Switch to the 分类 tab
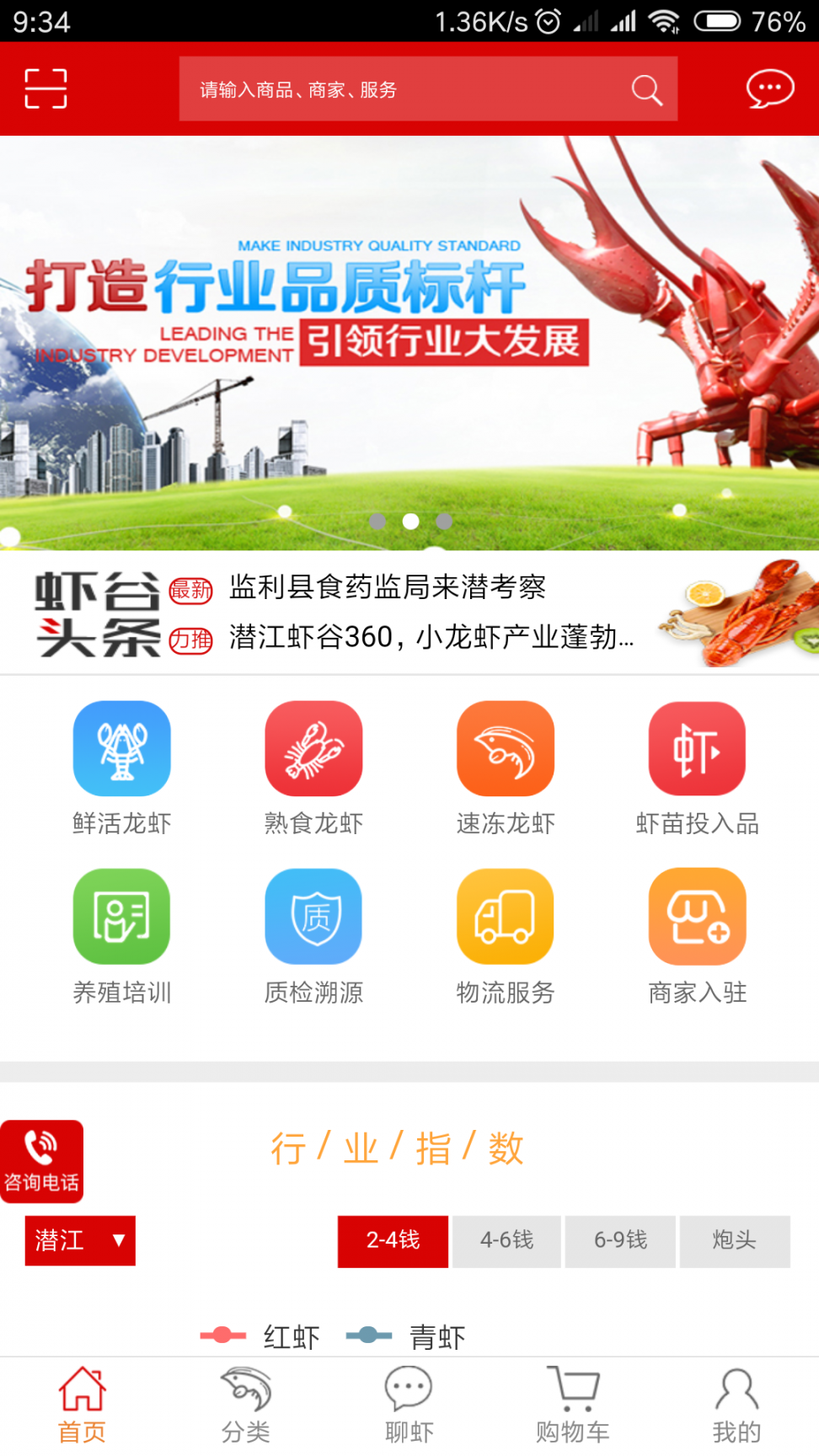 click(x=245, y=1405)
